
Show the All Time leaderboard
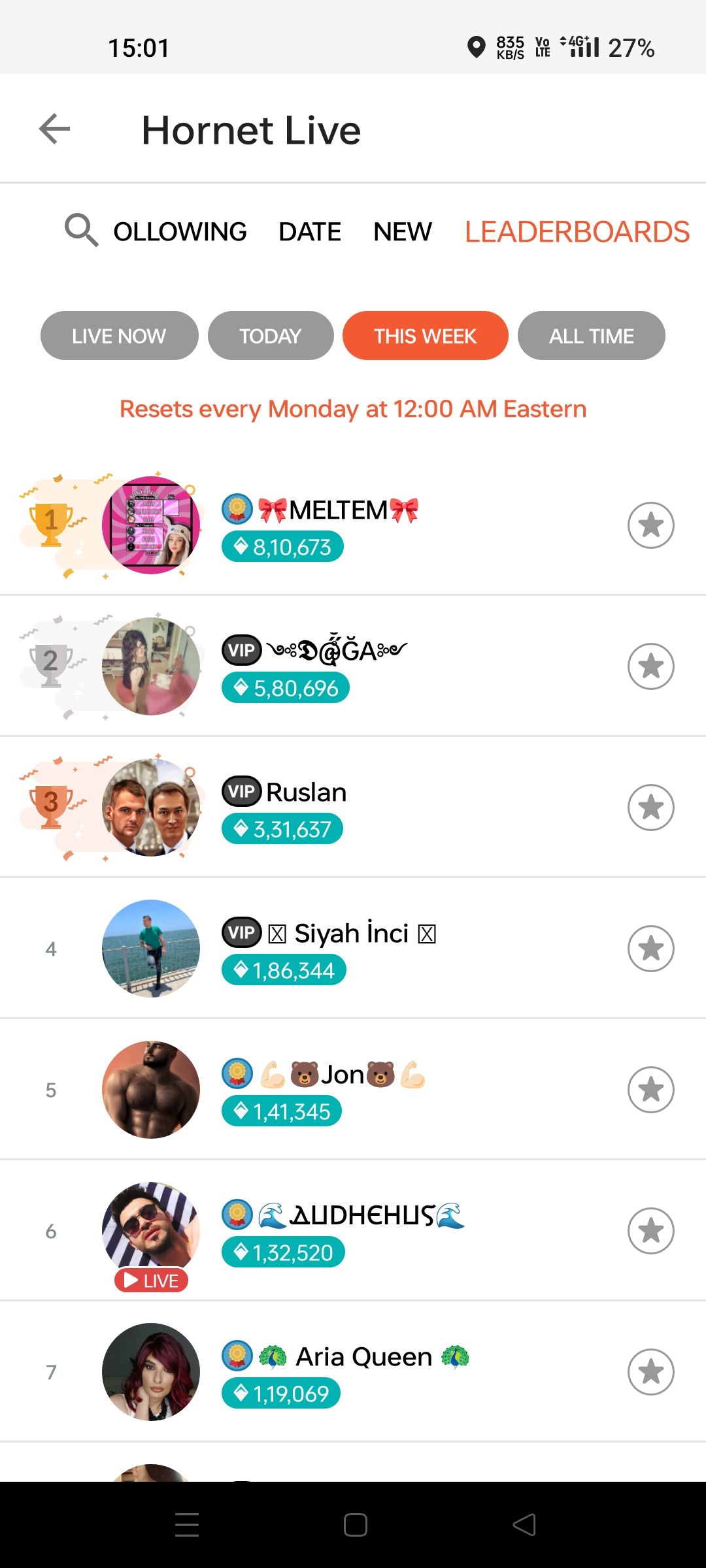click(x=591, y=336)
